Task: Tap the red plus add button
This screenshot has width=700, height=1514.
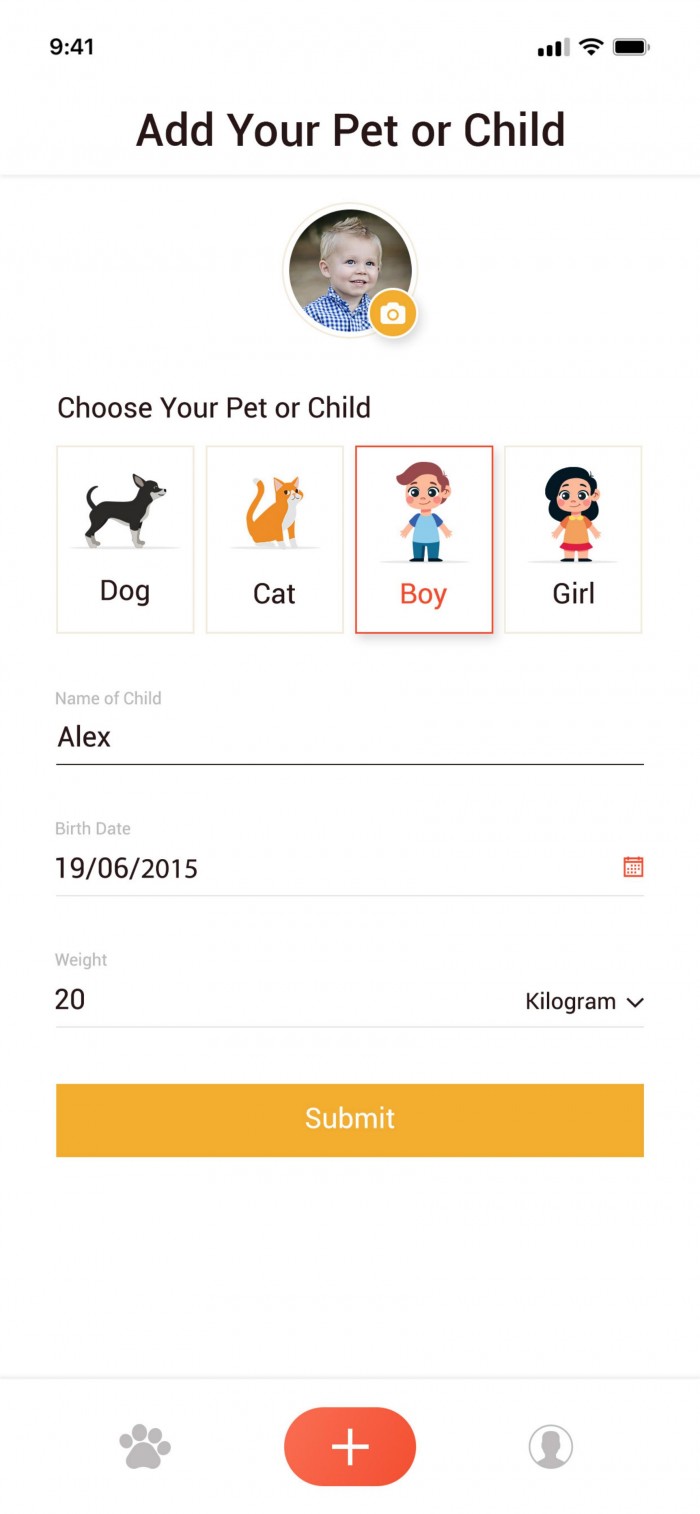Action: click(x=350, y=1447)
